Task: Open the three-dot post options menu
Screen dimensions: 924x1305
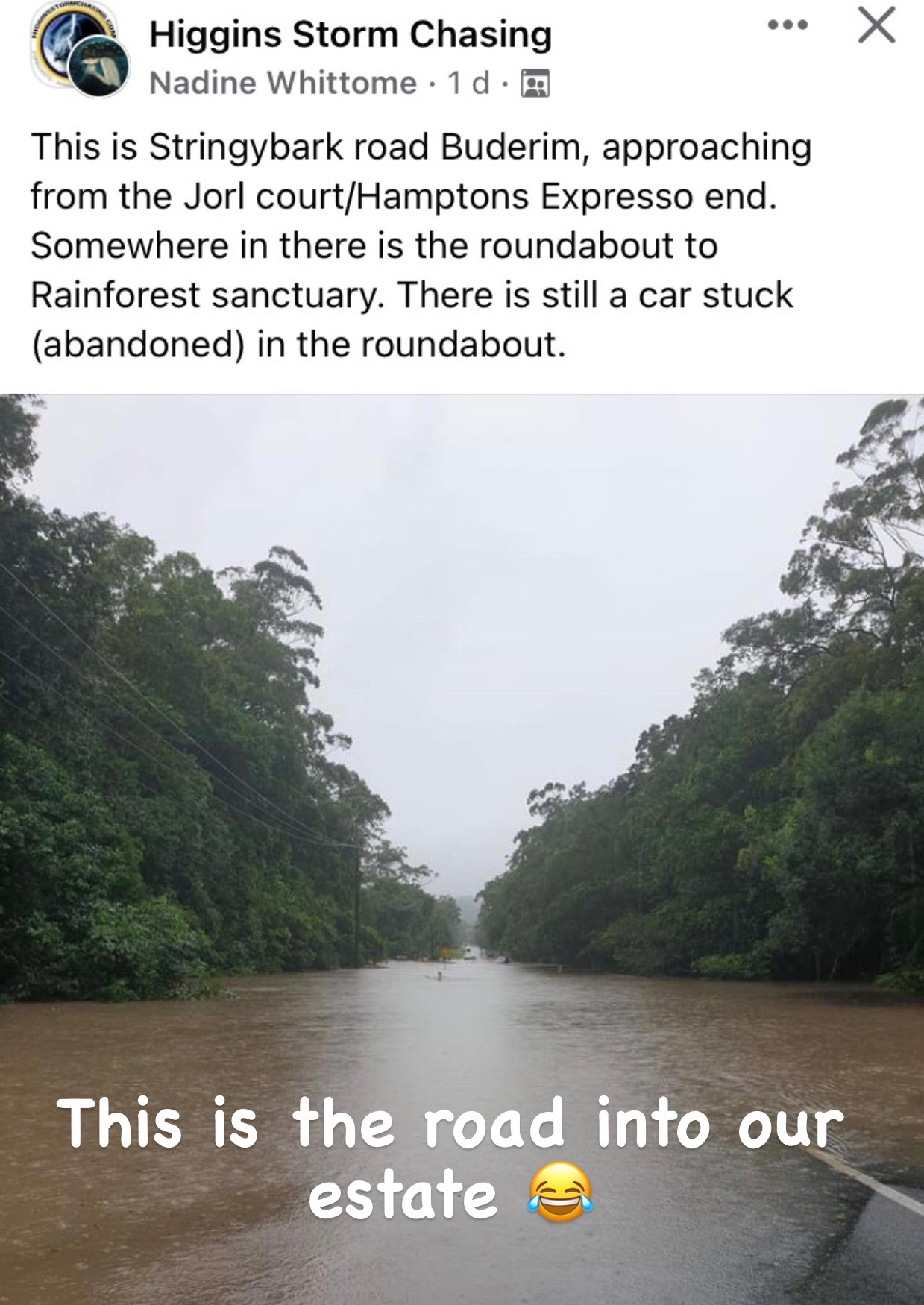Action: pyautogui.click(x=788, y=26)
